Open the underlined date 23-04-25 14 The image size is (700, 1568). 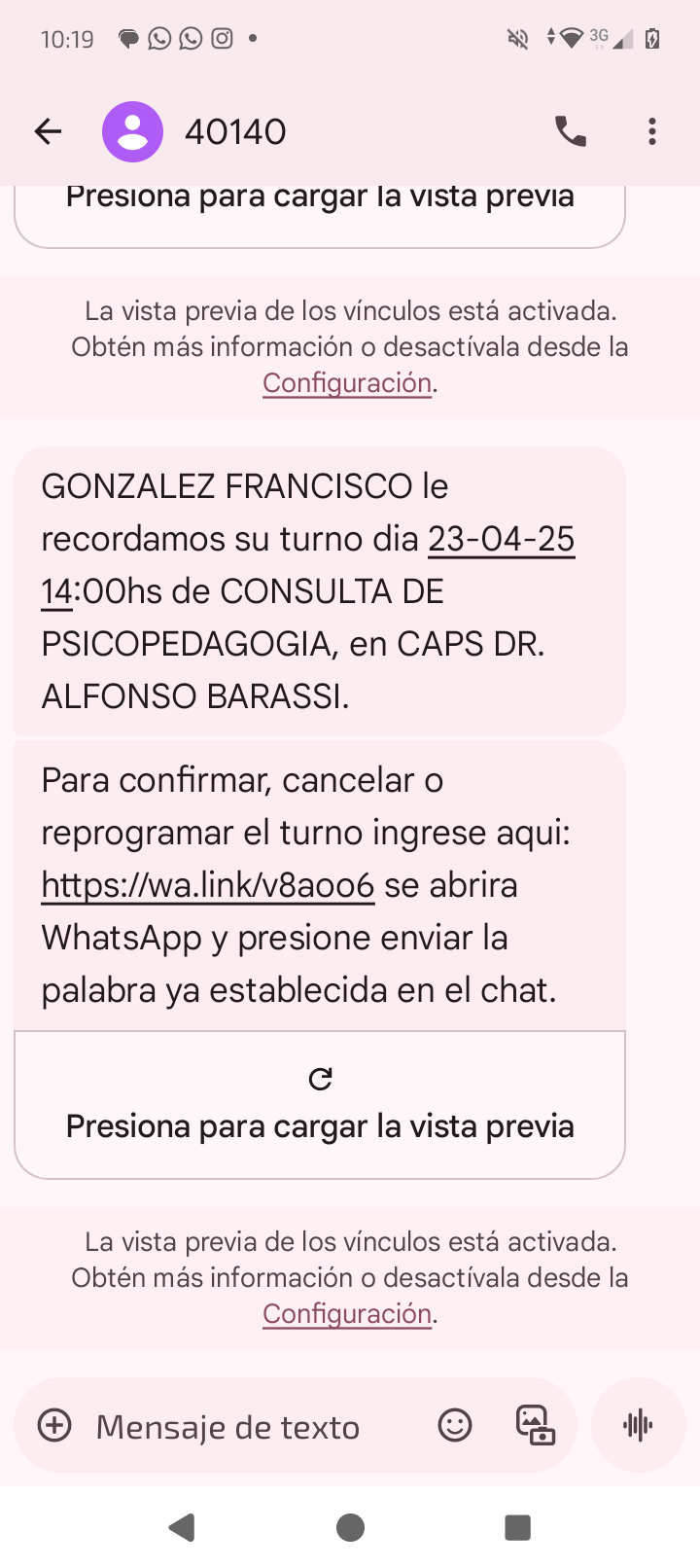501,539
